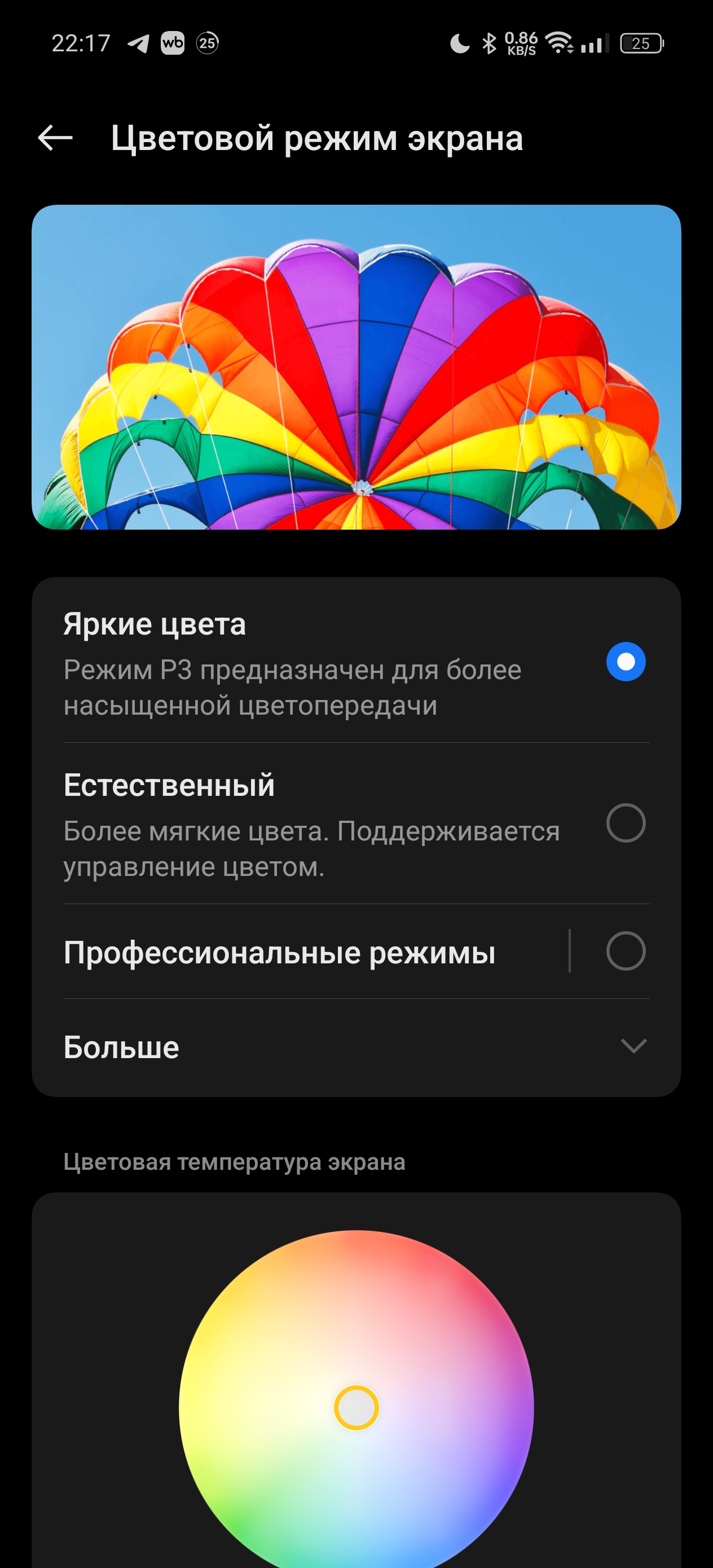713x1568 pixels.
Task: Choose the Естественный color mode
Action: [x=626, y=823]
